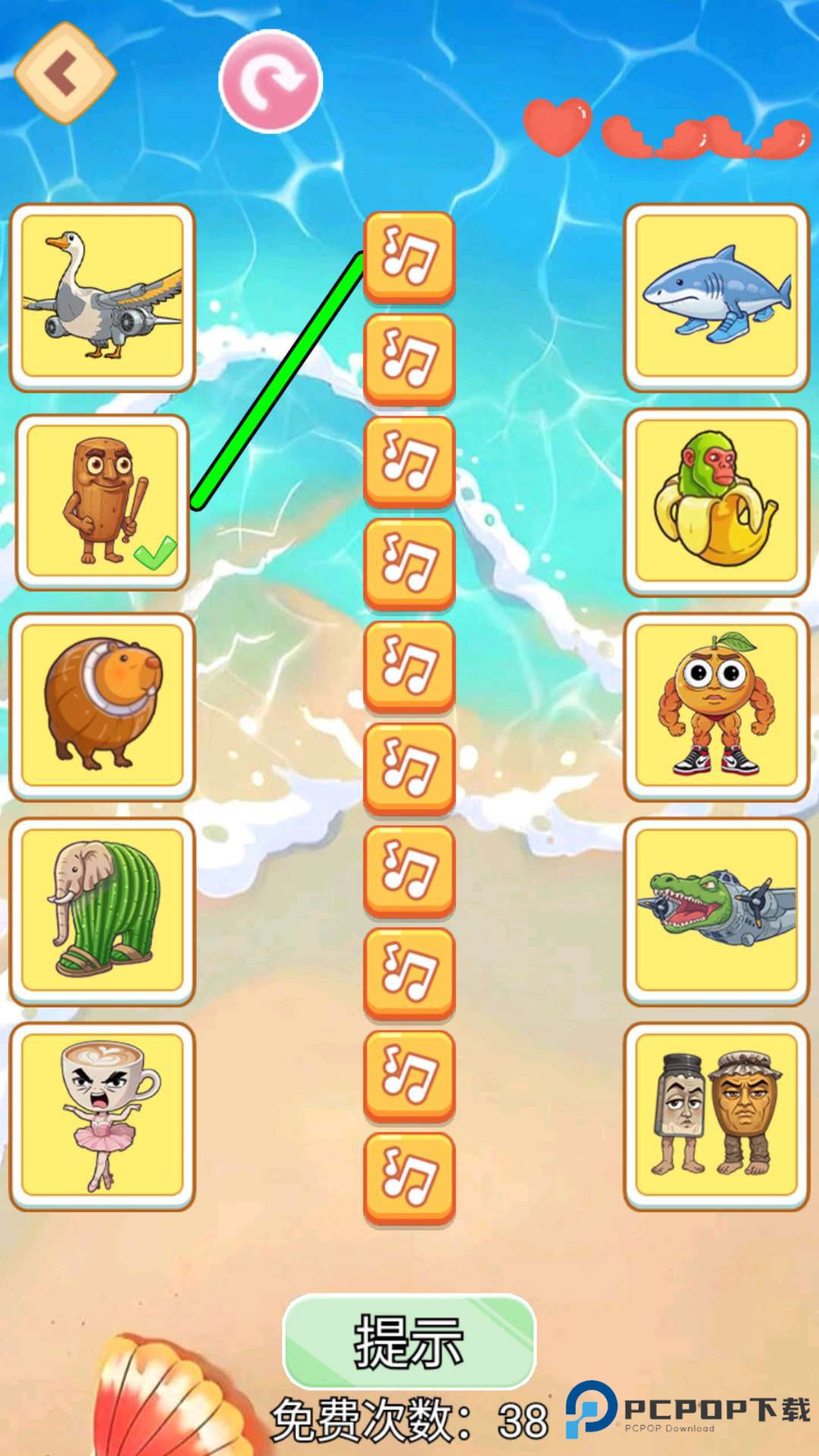
Task: Tap the pink restart arrow button
Action: (x=271, y=81)
